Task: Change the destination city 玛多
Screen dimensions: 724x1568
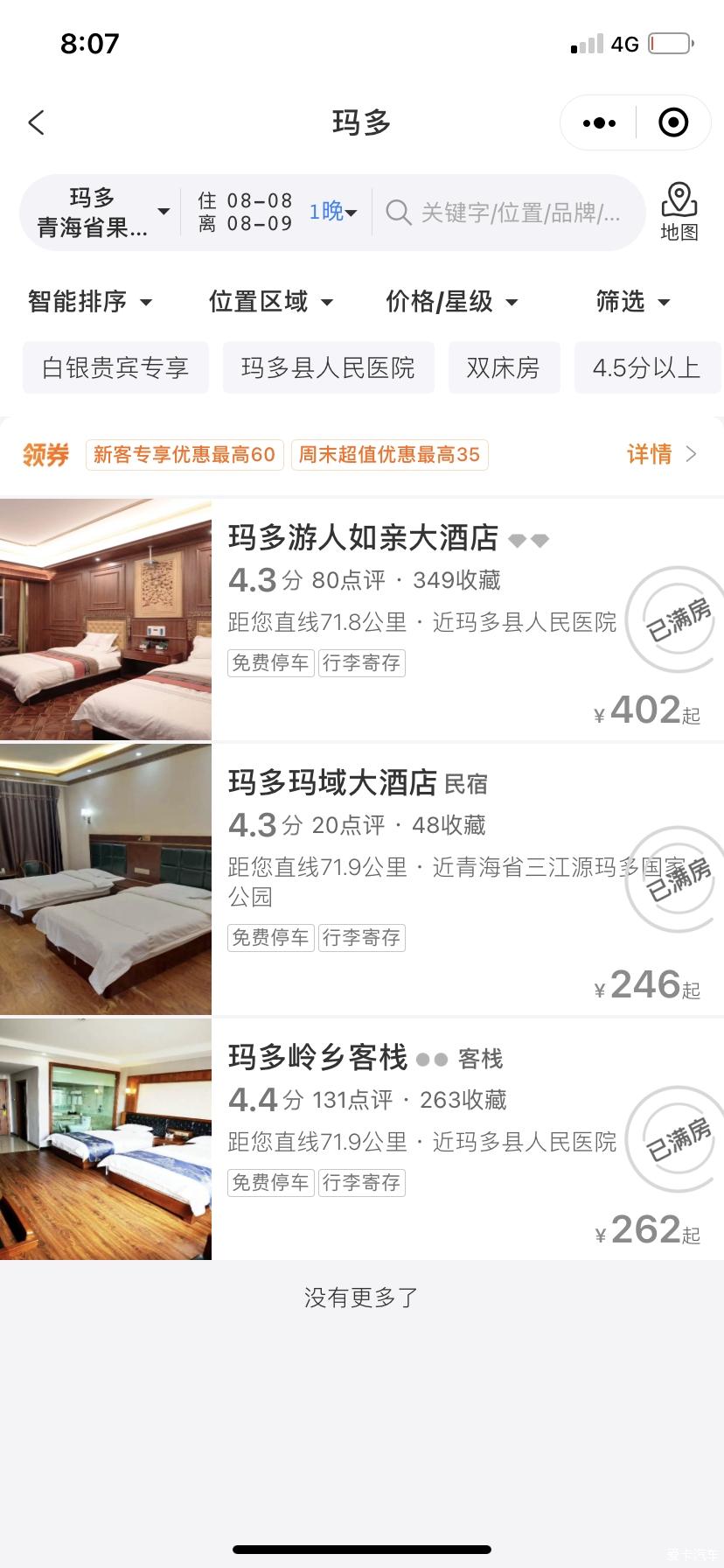Action: point(101,213)
